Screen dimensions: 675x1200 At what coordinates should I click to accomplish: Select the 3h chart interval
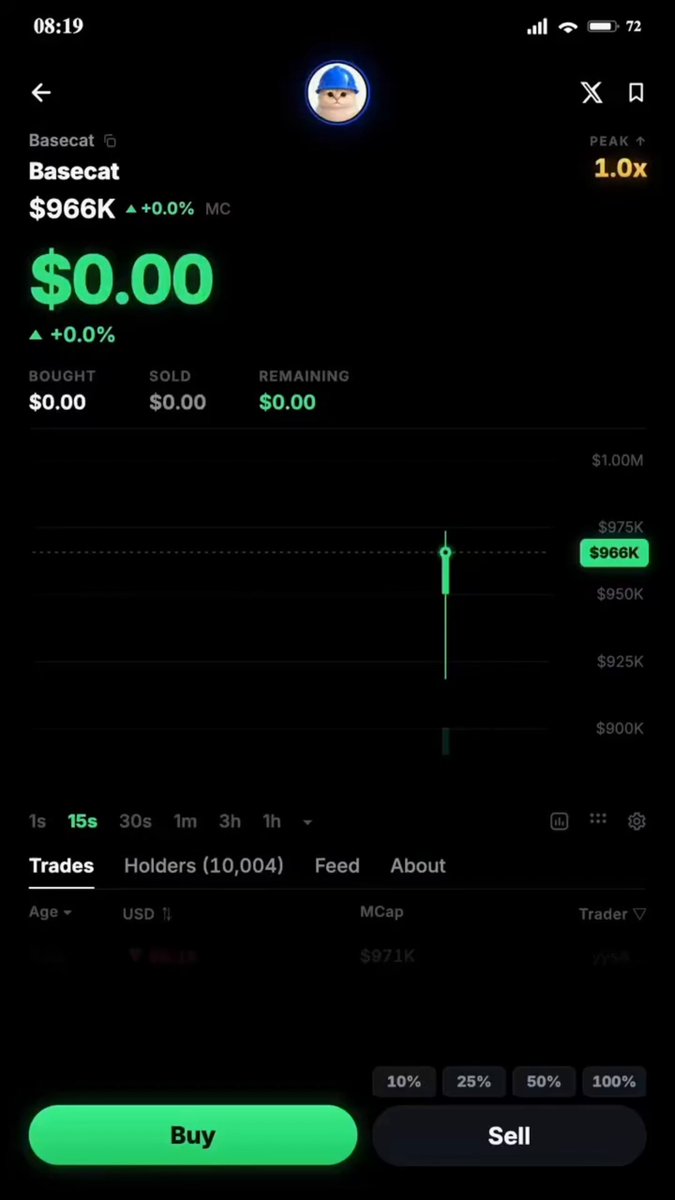click(230, 821)
